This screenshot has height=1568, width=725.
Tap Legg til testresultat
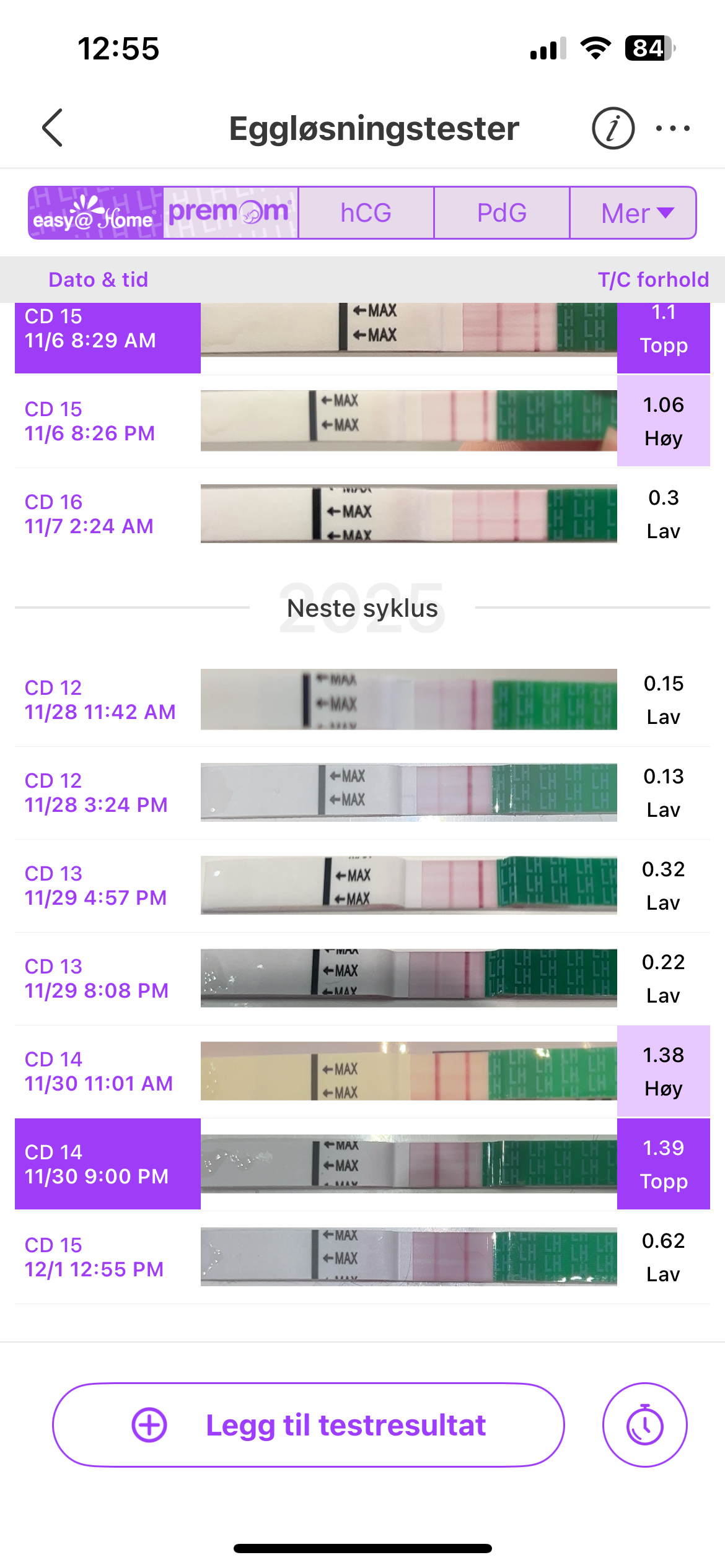click(309, 1425)
